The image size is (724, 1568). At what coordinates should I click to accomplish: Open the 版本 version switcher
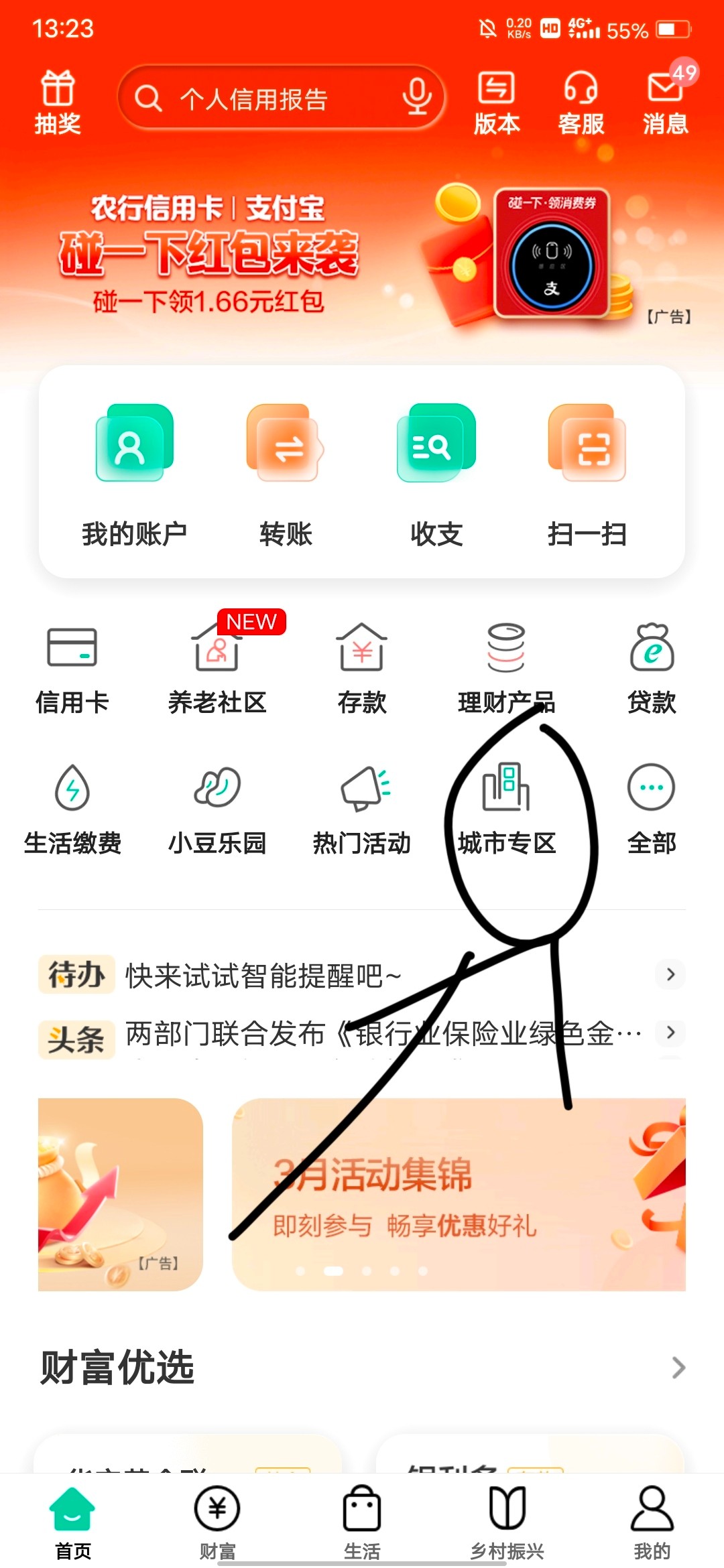[x=497, y=102]
